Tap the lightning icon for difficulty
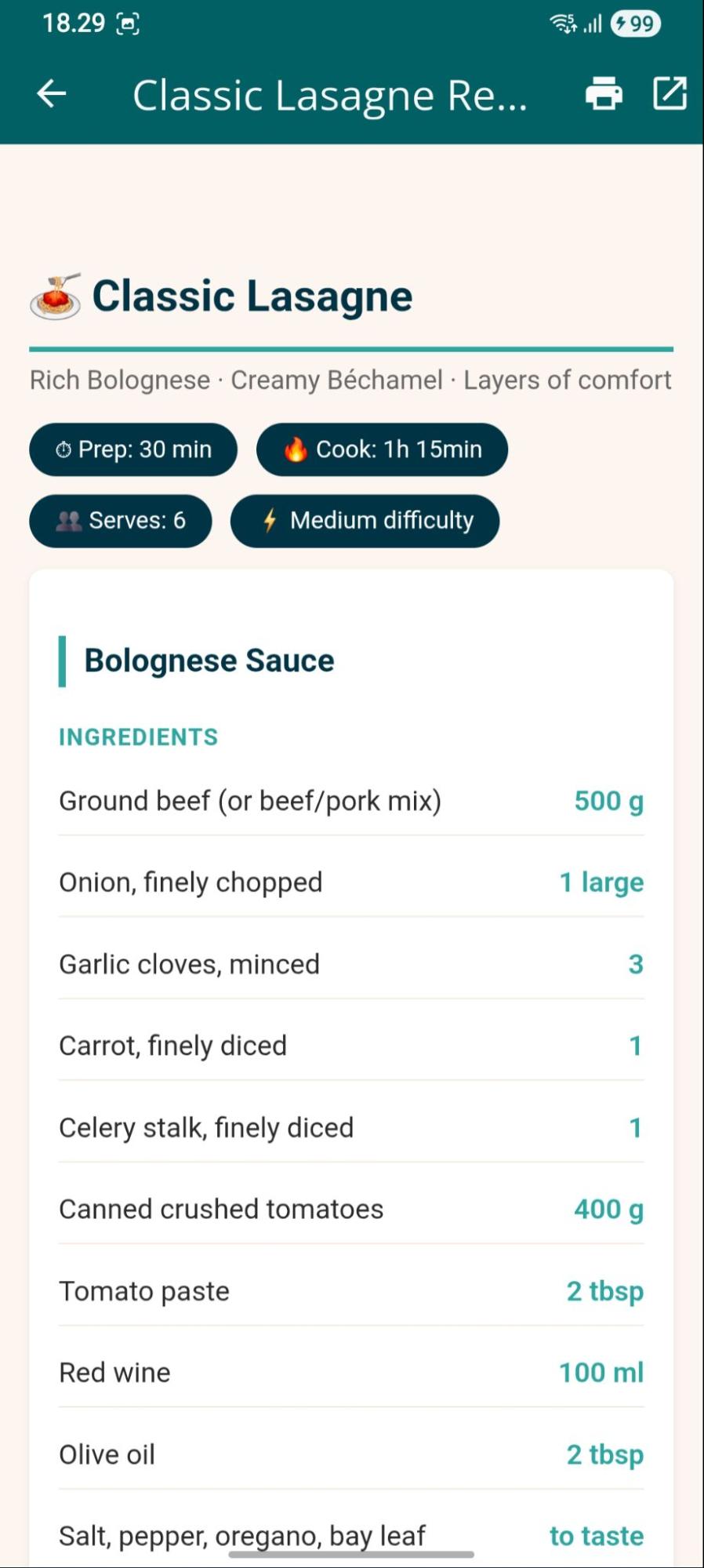Screen dimensions: 704x1568 point(270,520)
